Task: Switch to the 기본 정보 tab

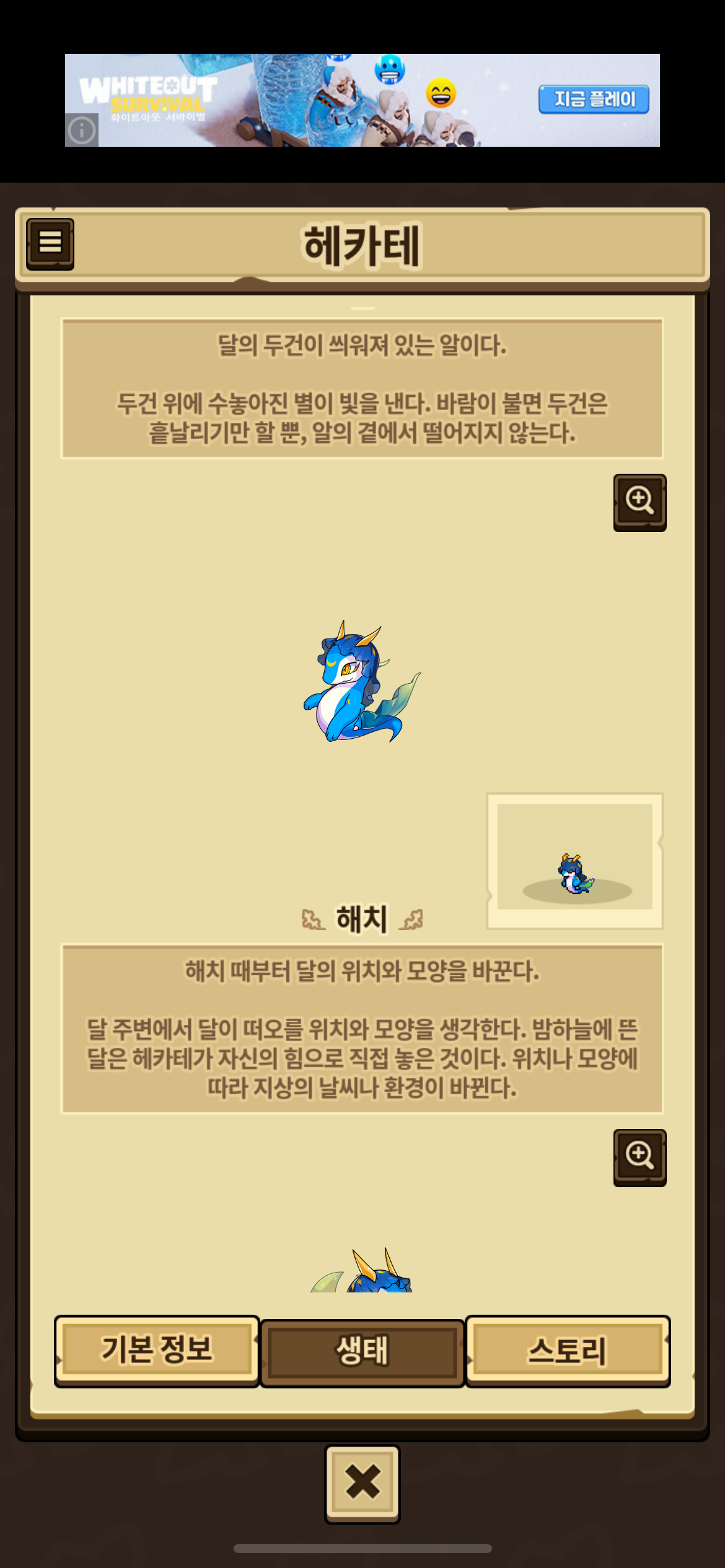Action: point(157,1351)
